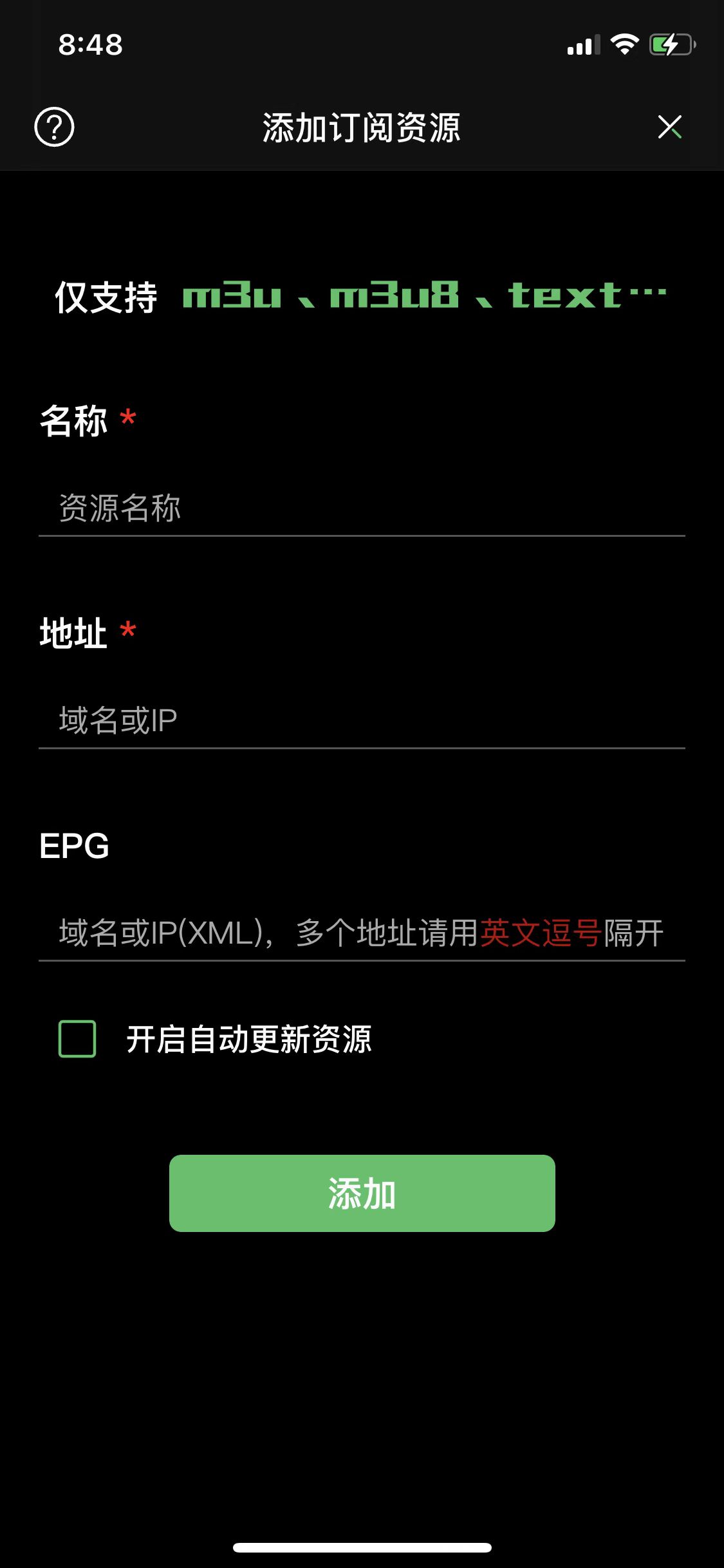Screen dimensions: 724x1568
Task: Focus the 资源名称 name field
Action: pos(360,508)
